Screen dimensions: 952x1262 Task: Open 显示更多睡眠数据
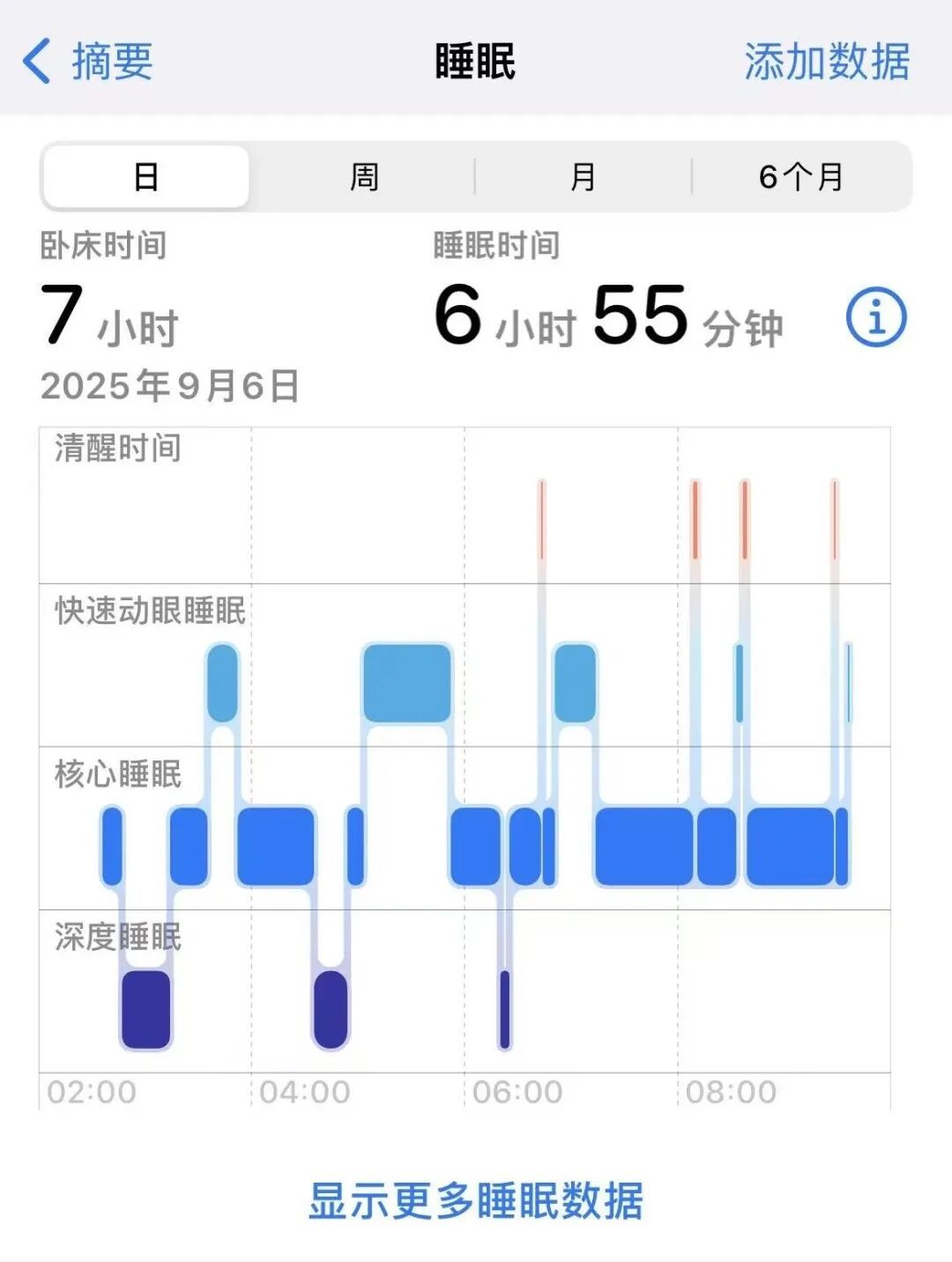click(476, 1201)
